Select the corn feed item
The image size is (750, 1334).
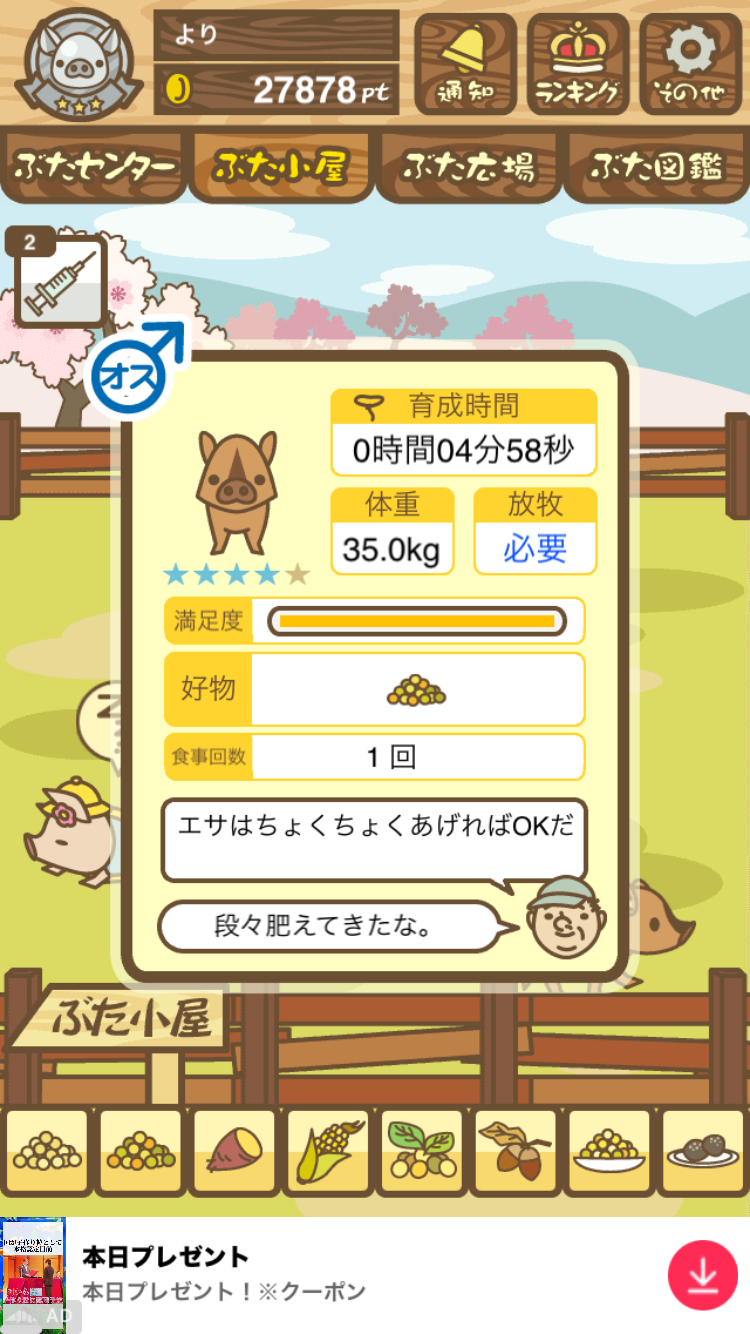pyautogui.click(x=328, y=1152)
